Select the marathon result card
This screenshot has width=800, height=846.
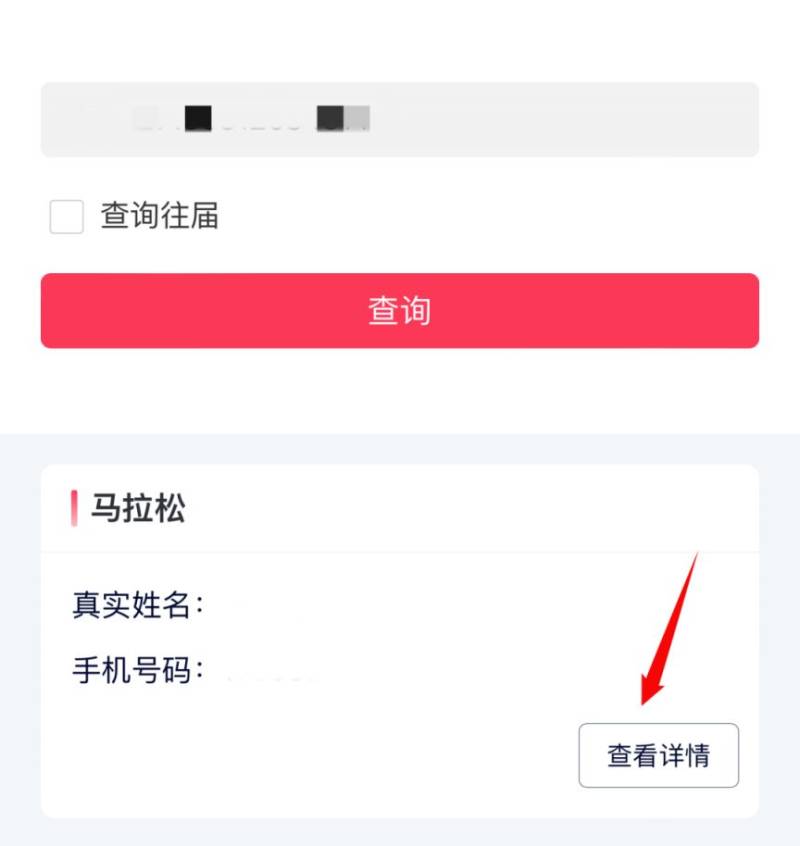(400, 640)
